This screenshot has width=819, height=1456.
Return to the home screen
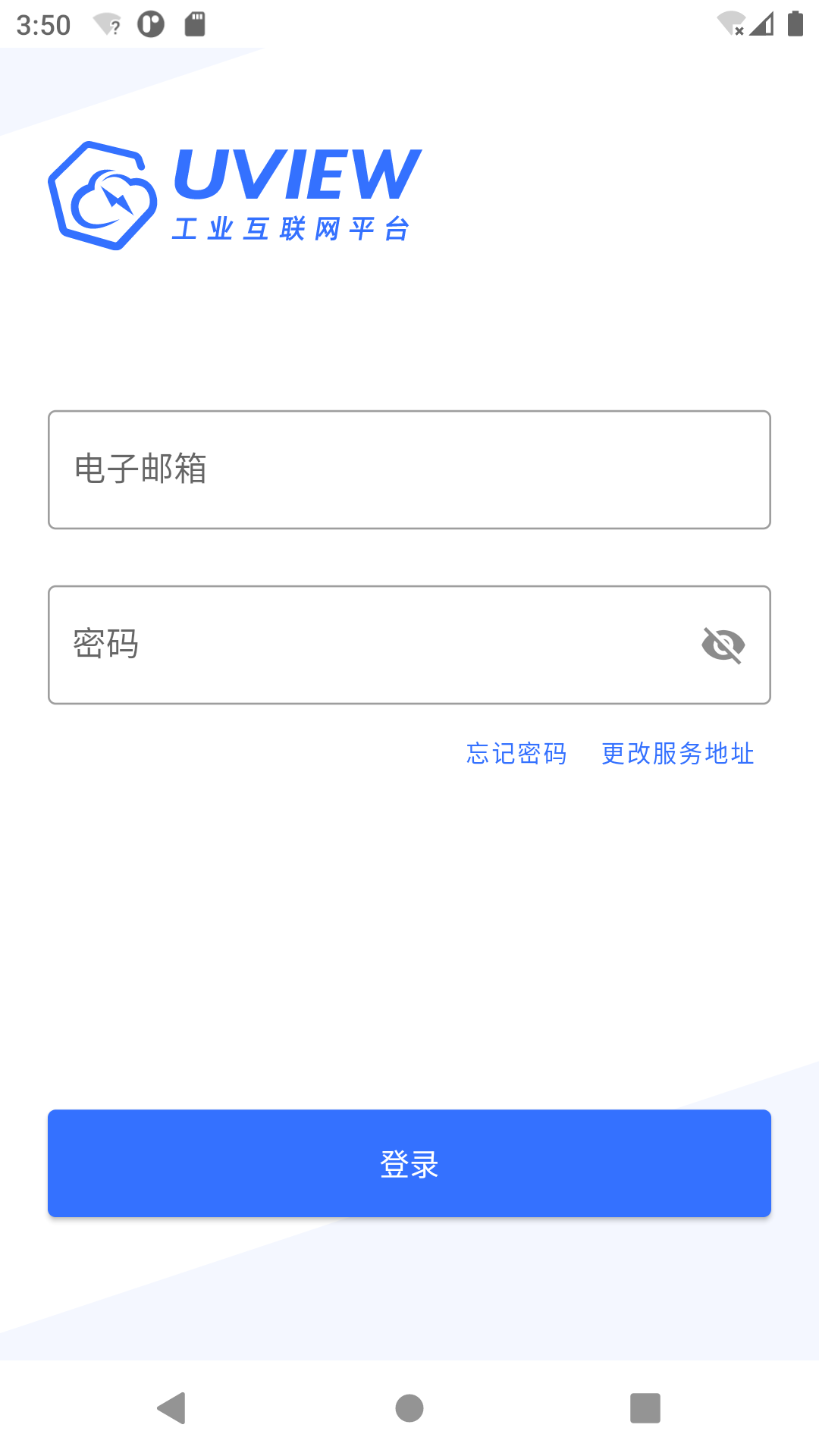click(x=409, y=1408)
